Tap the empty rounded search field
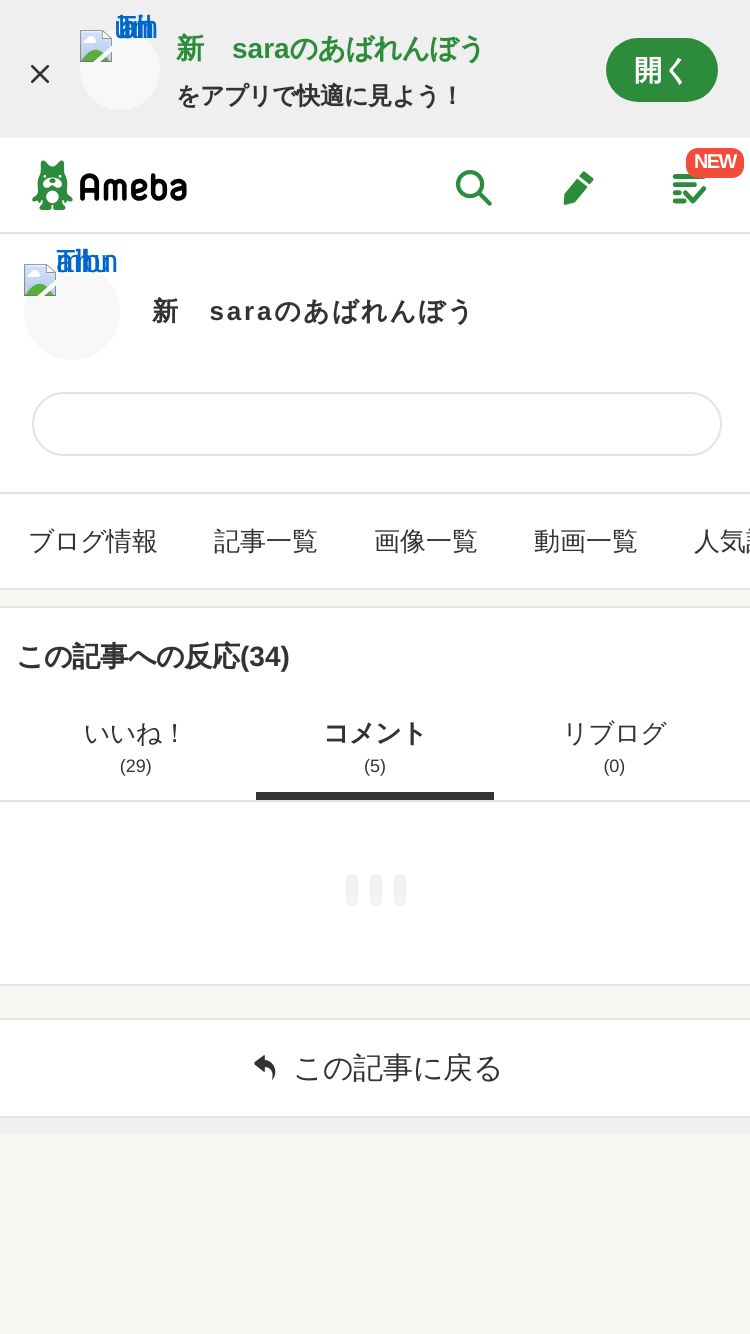750x1334 pixels. point(376,424)
